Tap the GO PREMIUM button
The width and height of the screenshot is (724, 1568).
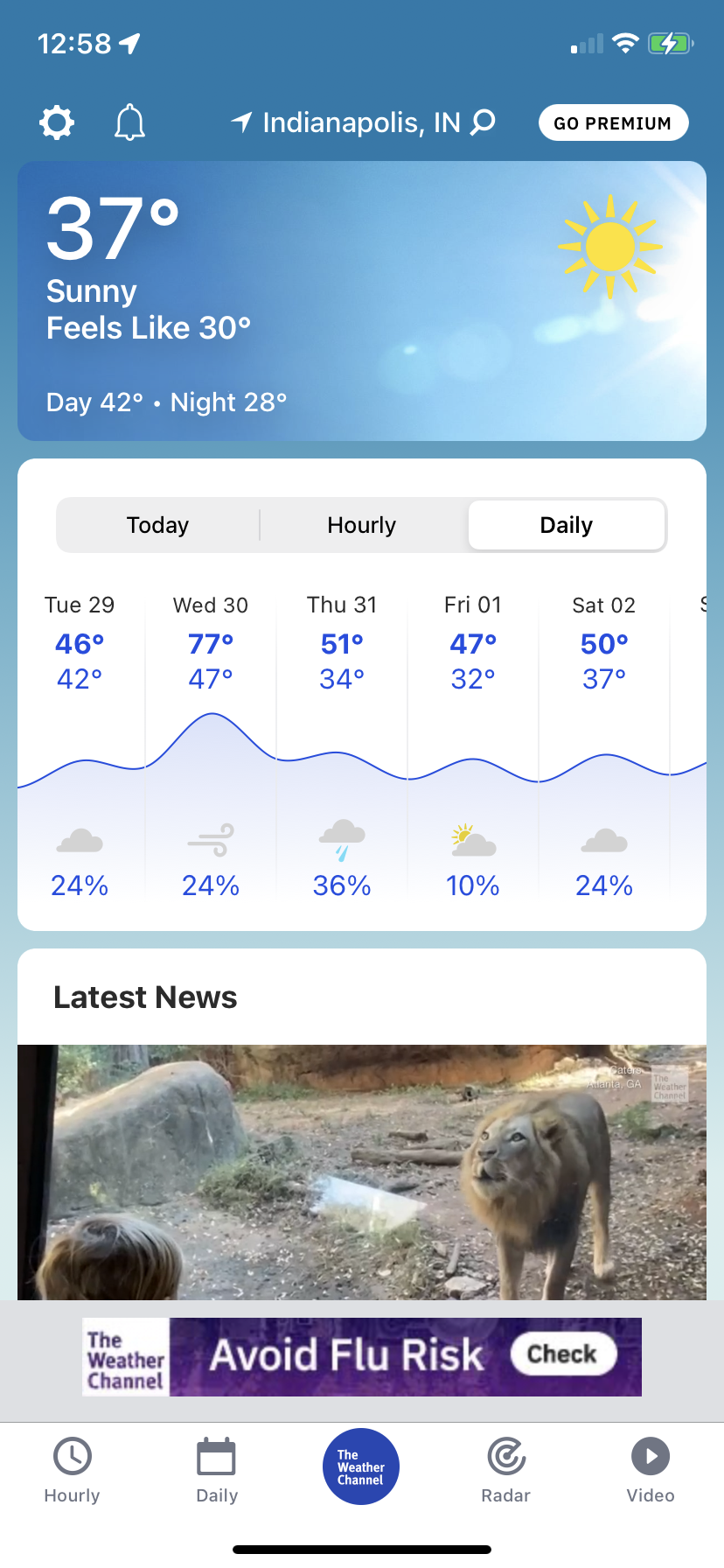click(x=613, y=123)
